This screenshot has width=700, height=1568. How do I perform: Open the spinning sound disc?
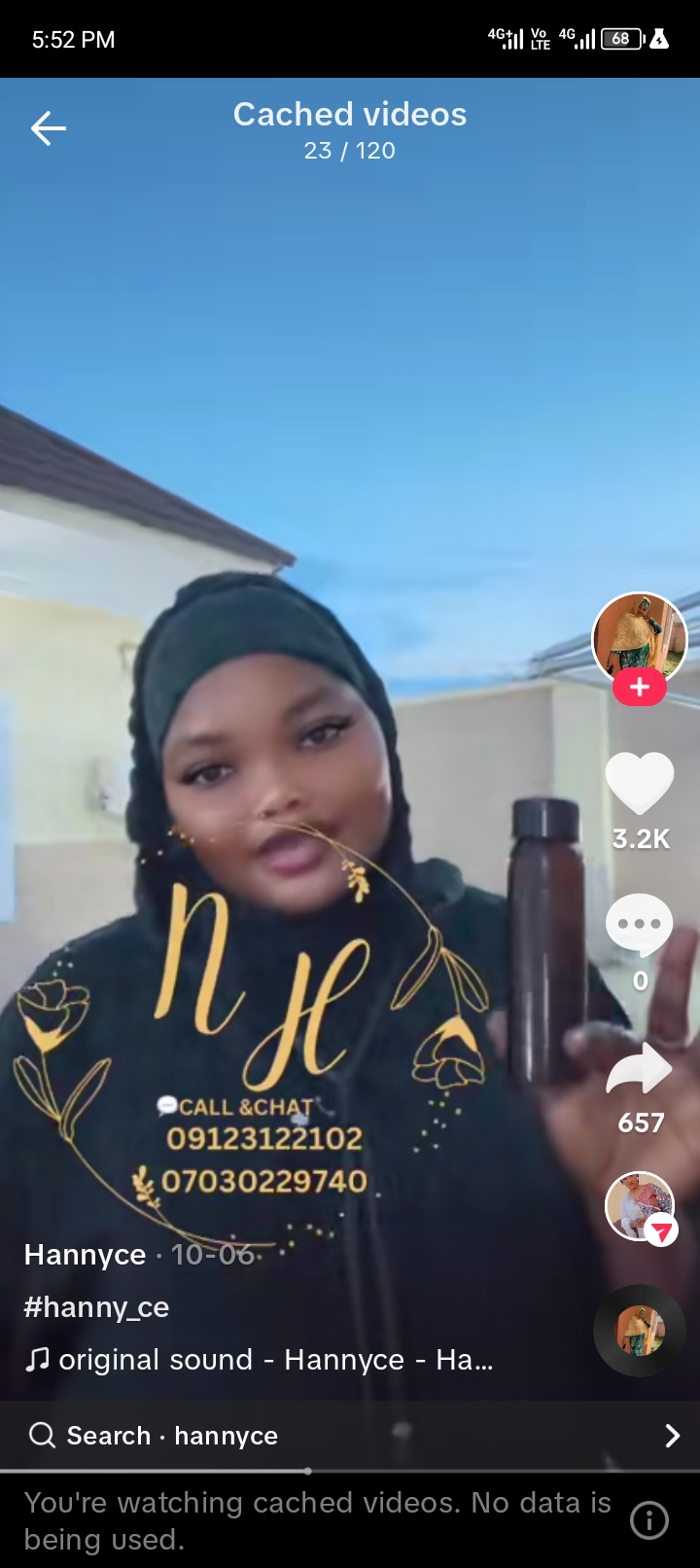[640, 1331]
